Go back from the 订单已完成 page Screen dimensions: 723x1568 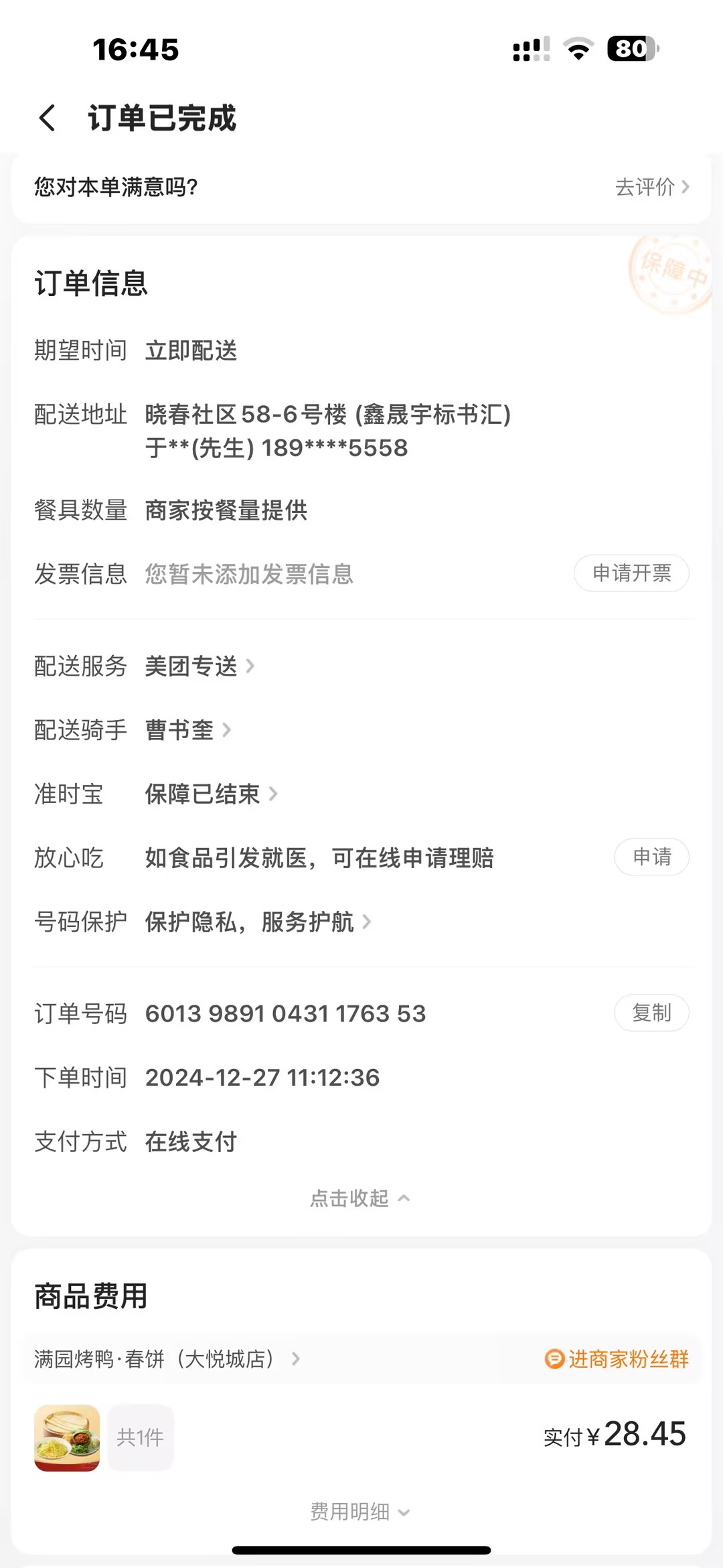coord(47,119)
